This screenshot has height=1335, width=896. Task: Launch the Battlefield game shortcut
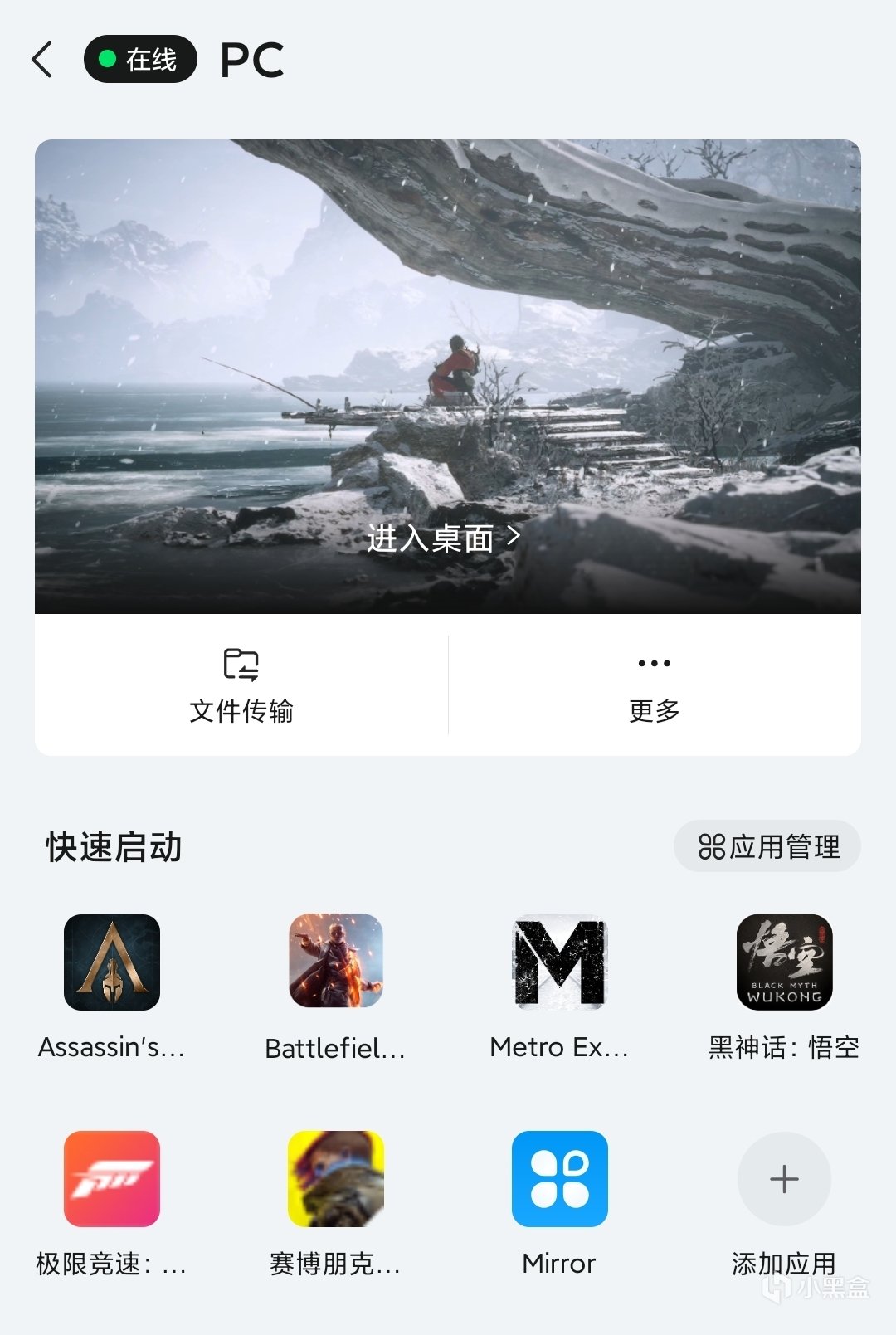[x=336, y=962]
